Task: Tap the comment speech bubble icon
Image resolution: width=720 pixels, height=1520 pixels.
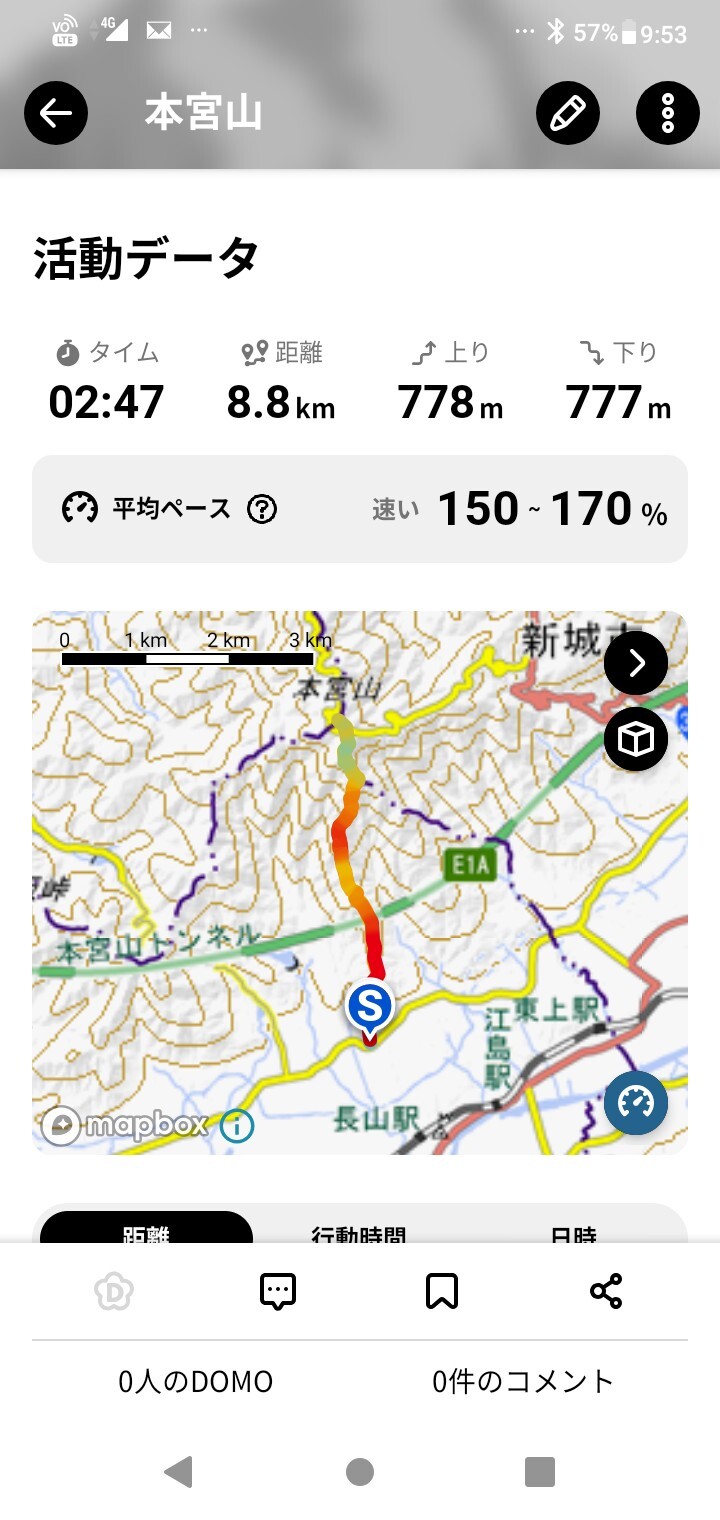Action: [x=277, y=1290]
